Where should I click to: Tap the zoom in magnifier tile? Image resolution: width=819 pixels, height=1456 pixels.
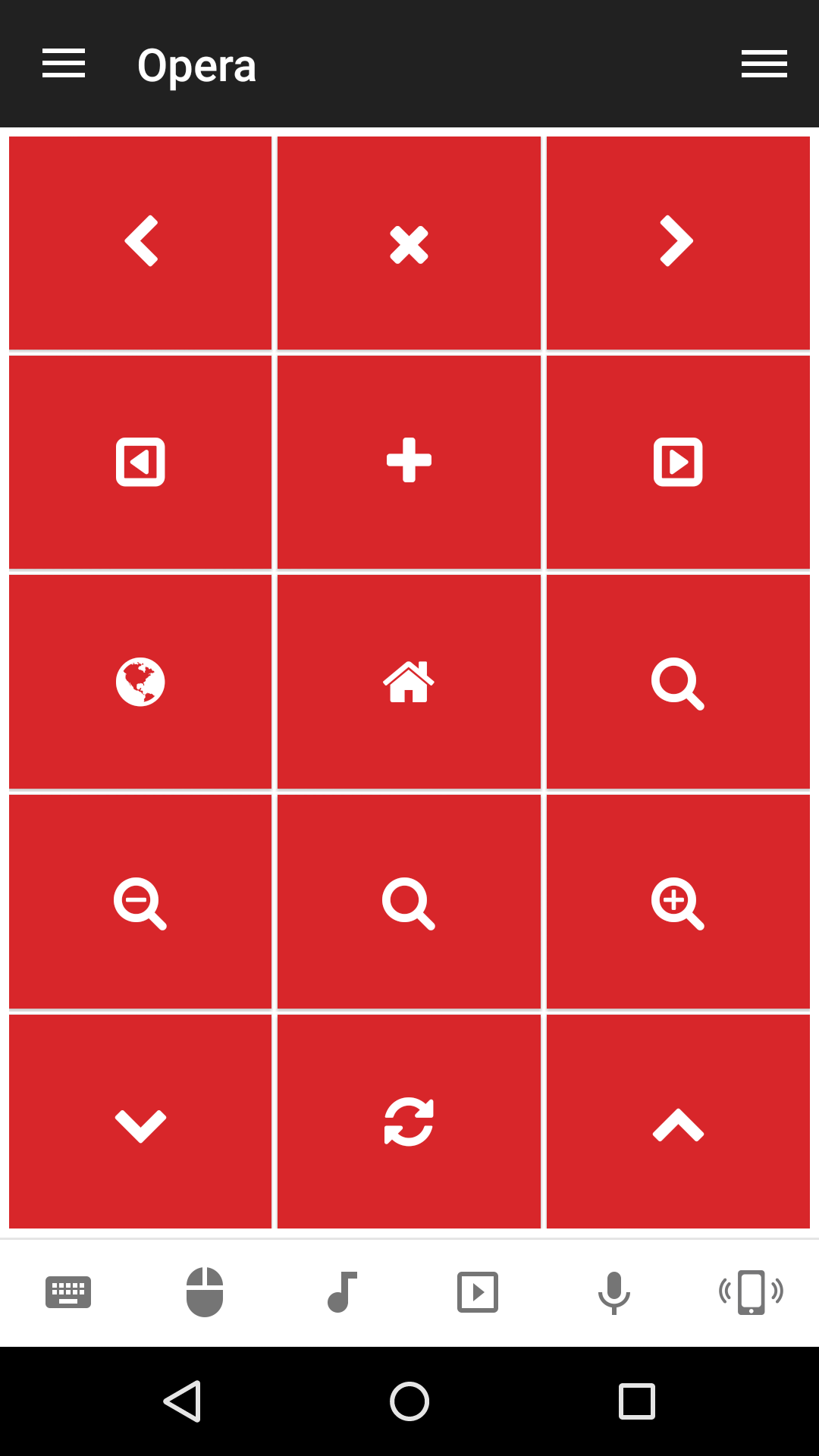pos(677,902)
